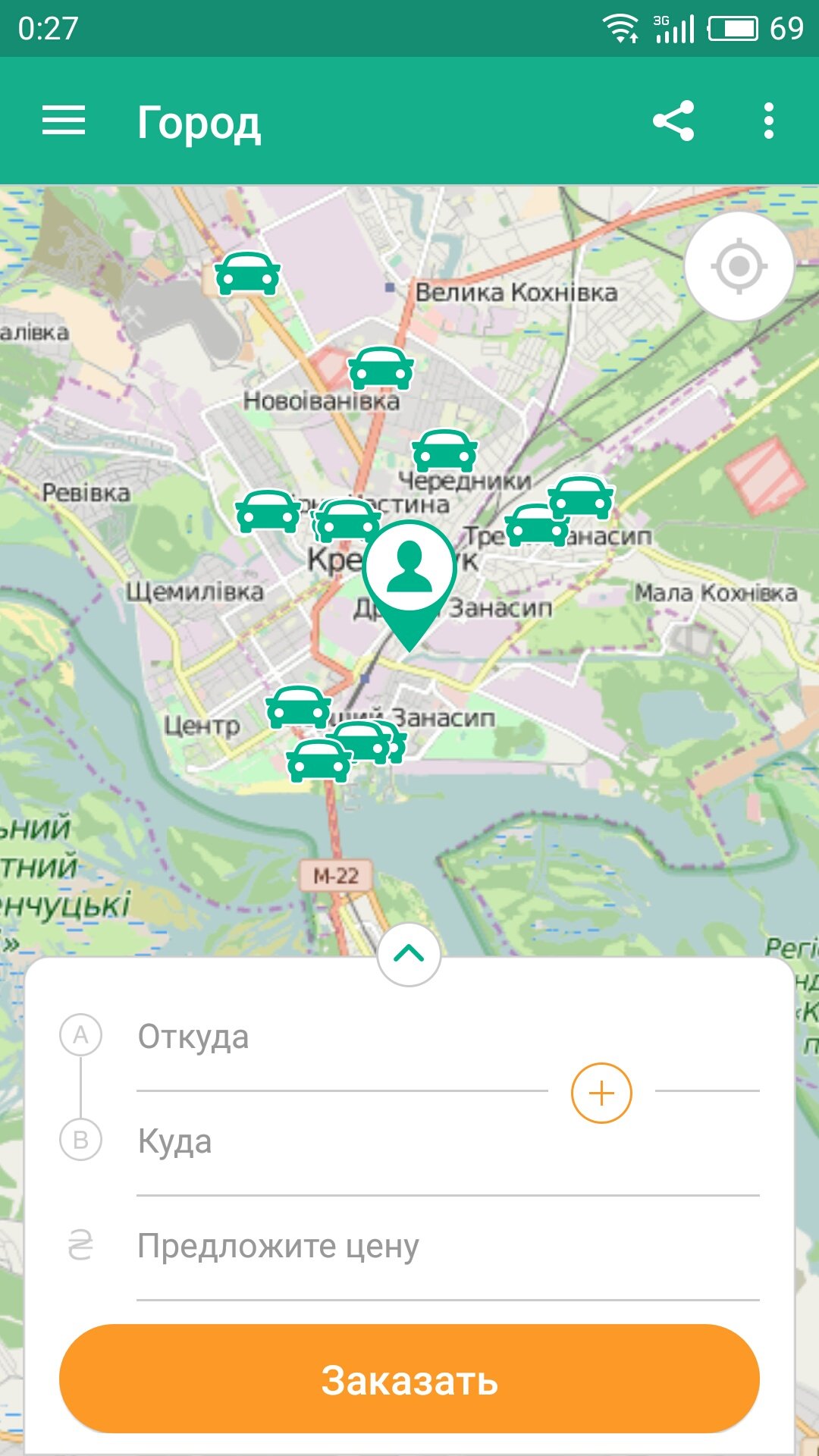The image size is (819, 1456).
Task: Open the hamburger navigation menu
Action: pos(64,121)
